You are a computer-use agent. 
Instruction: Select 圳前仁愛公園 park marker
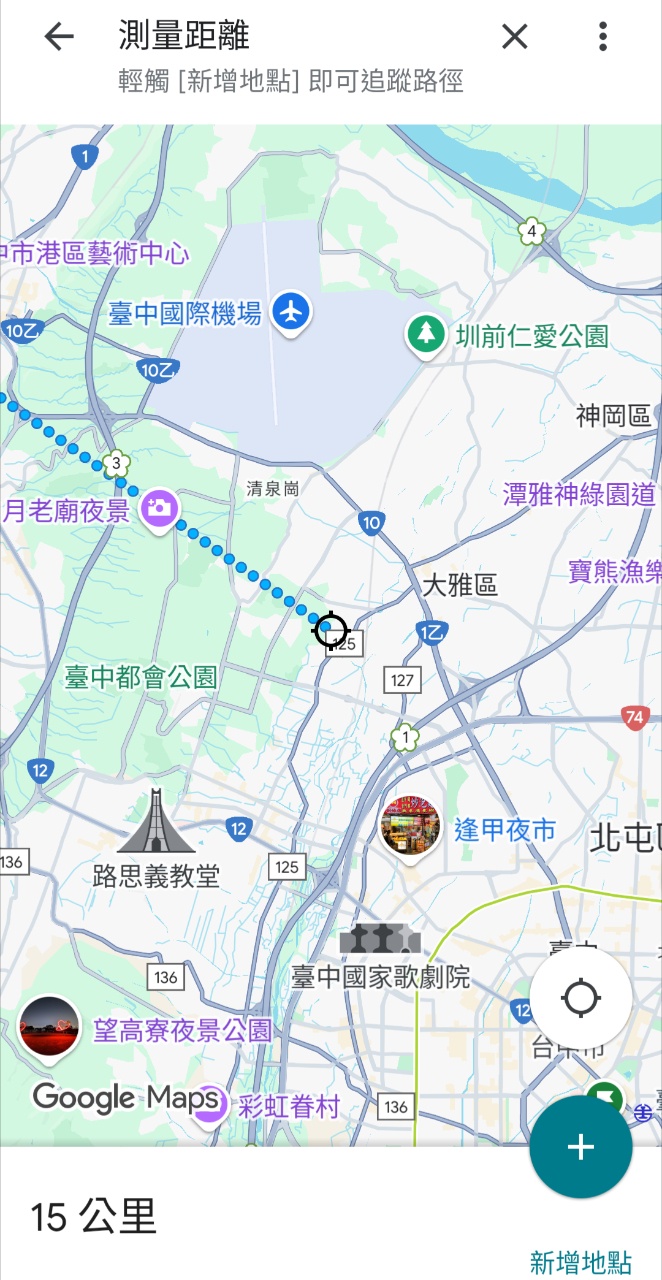427,335
